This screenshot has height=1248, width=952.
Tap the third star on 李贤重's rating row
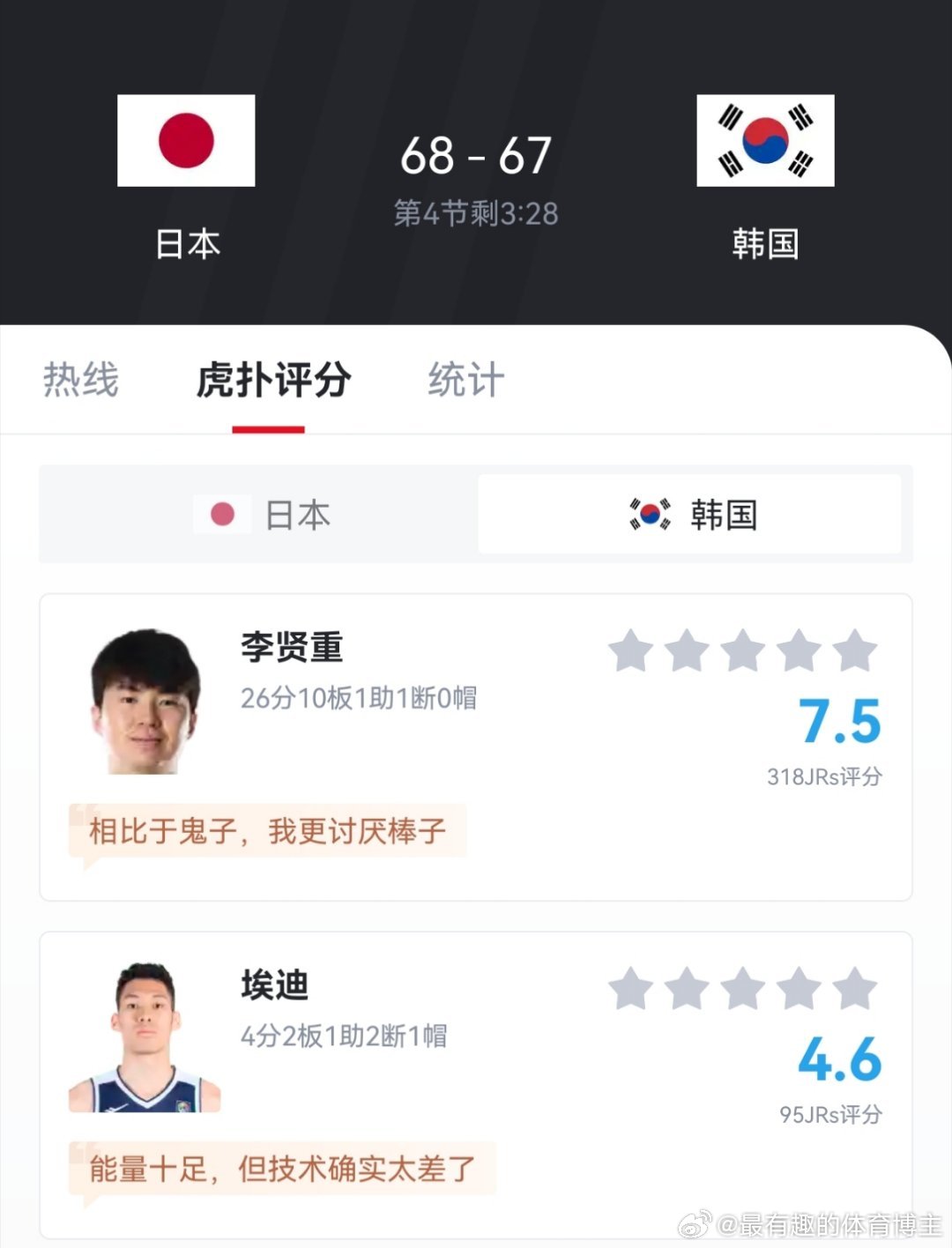pyautogui.click(x=742, y=650)
